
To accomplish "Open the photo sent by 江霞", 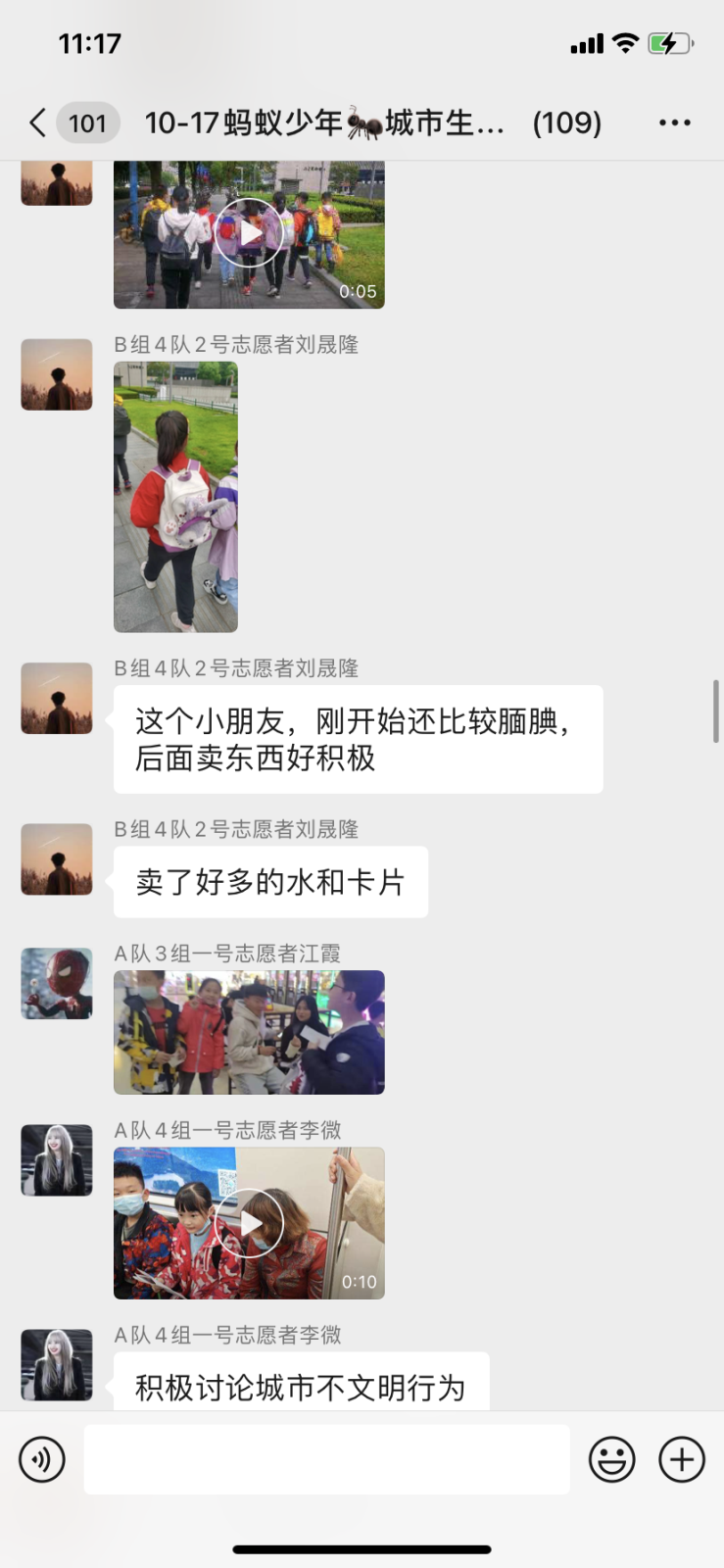I will click(249, 1032).
